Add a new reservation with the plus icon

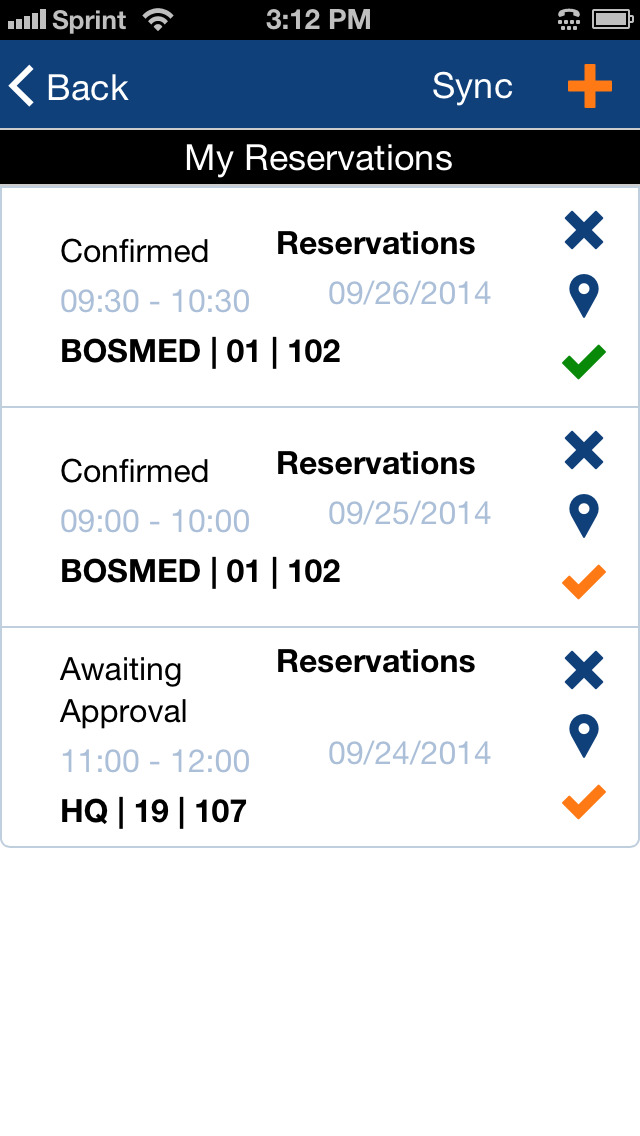tap(589, 86)
